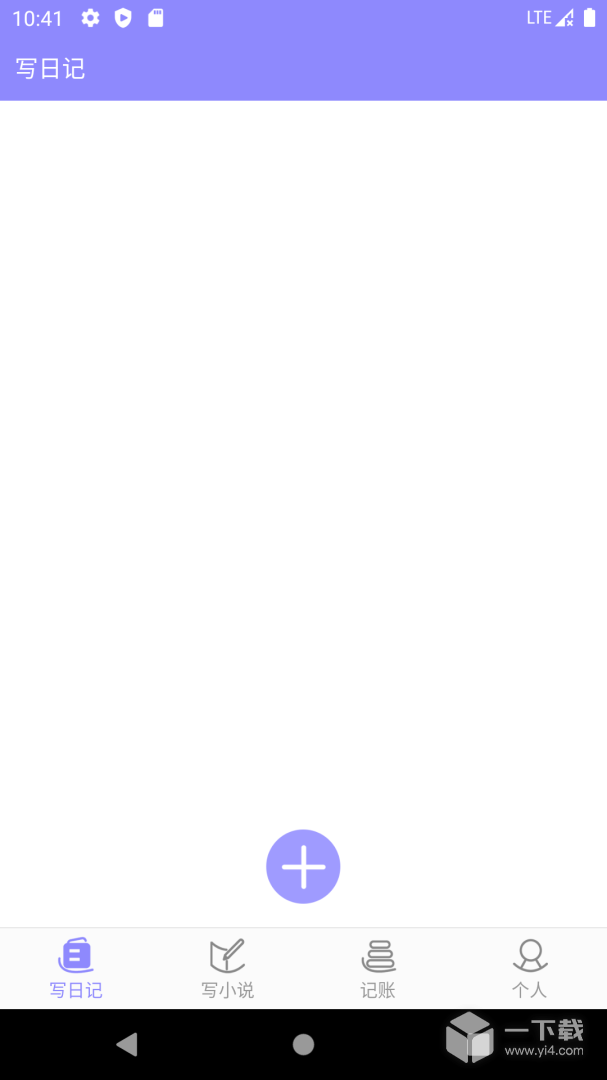
Task: Tap the system home button
Action: 303,1045
